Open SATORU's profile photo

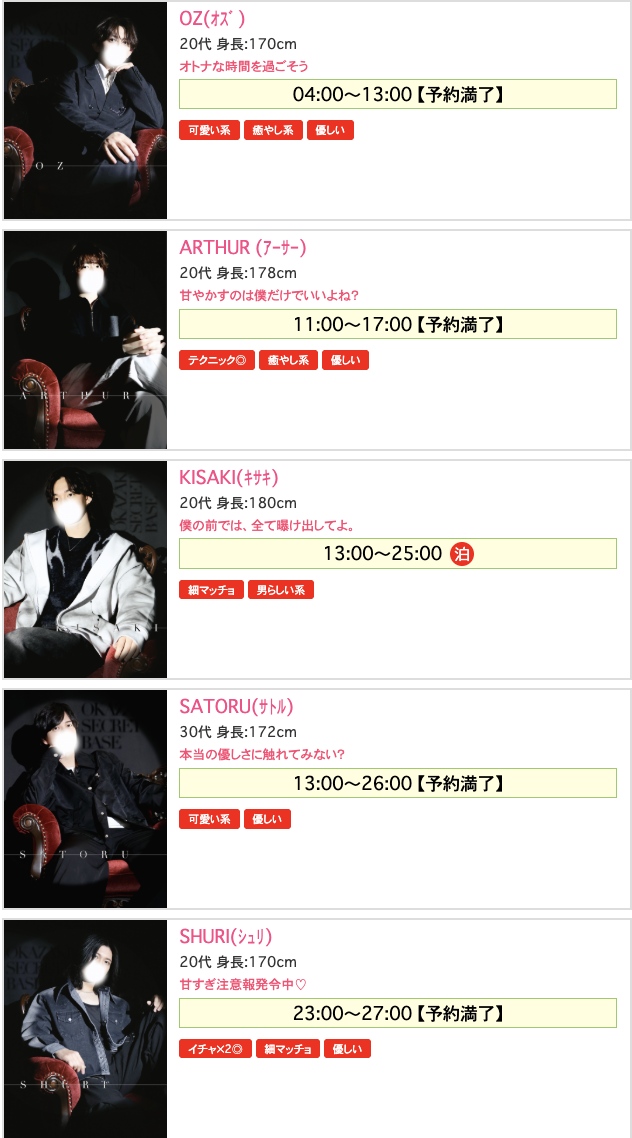[x=85, y=799]
